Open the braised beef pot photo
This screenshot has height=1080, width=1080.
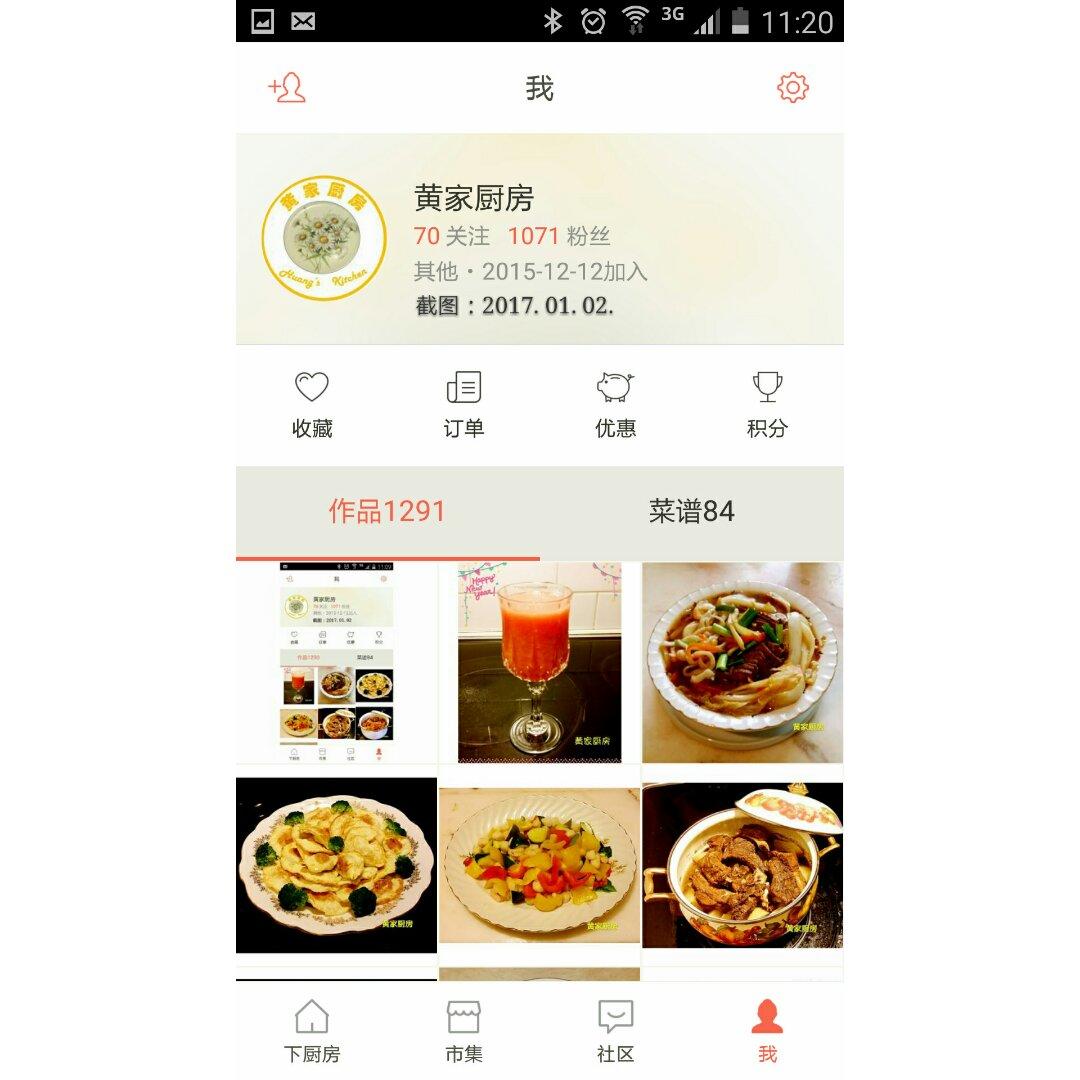(x=742, y=865)
